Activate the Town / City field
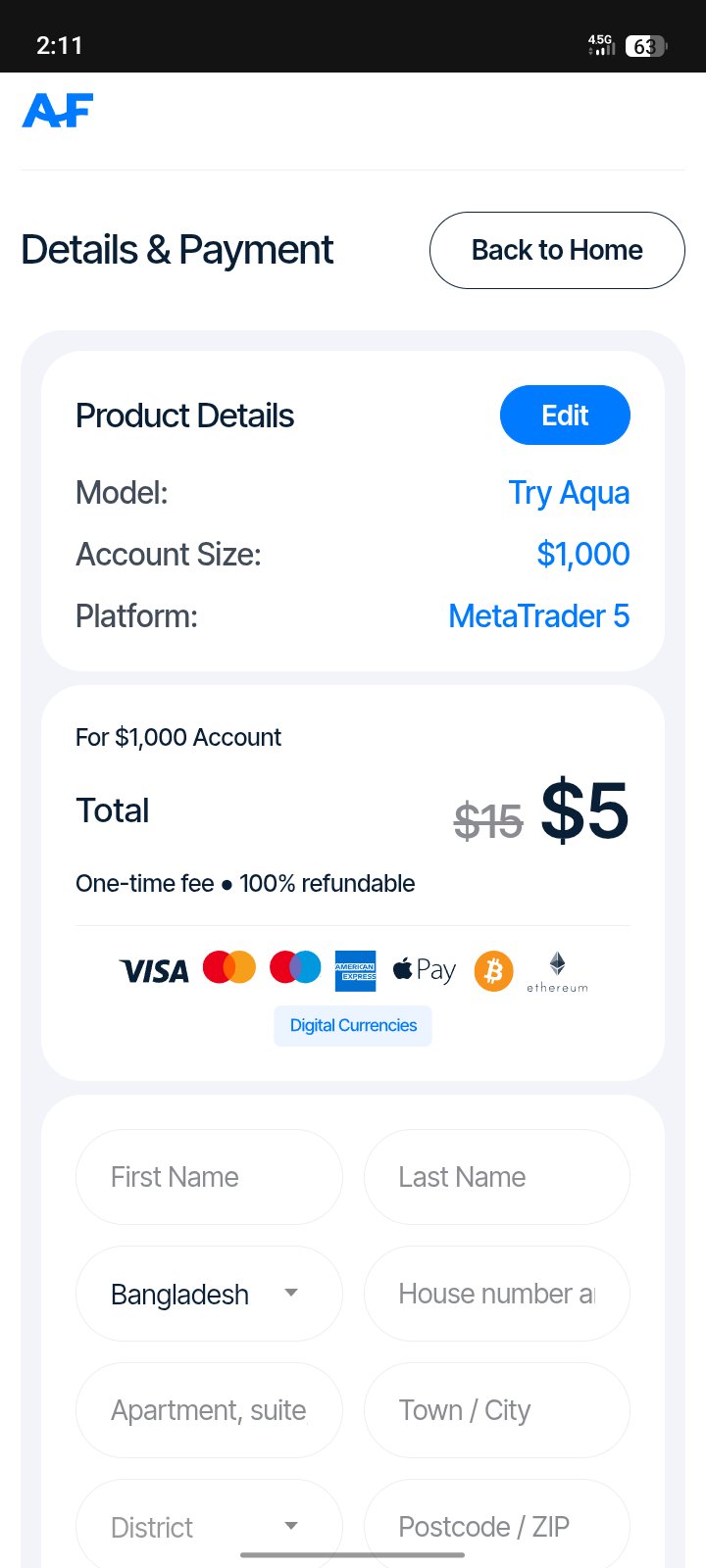Screen dimensions: 706x1568 tap(496, 1410)
